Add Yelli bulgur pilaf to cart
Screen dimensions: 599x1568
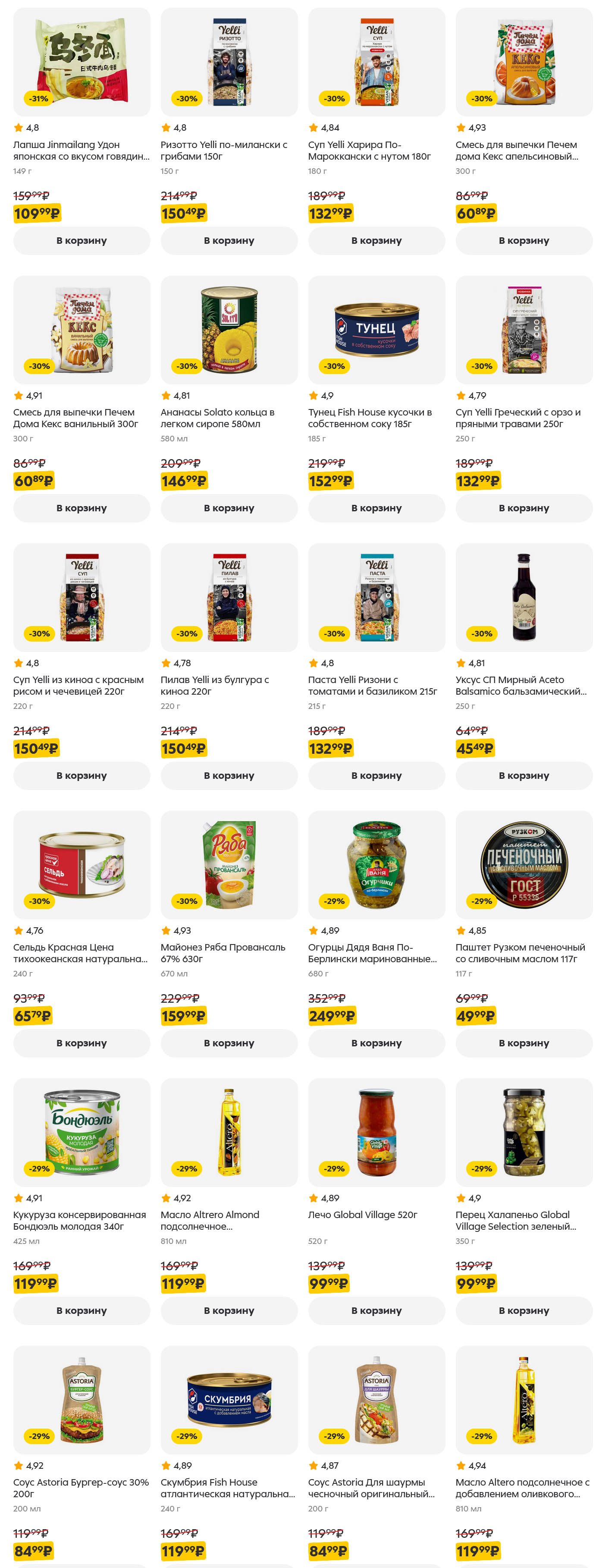pos(229,775)
